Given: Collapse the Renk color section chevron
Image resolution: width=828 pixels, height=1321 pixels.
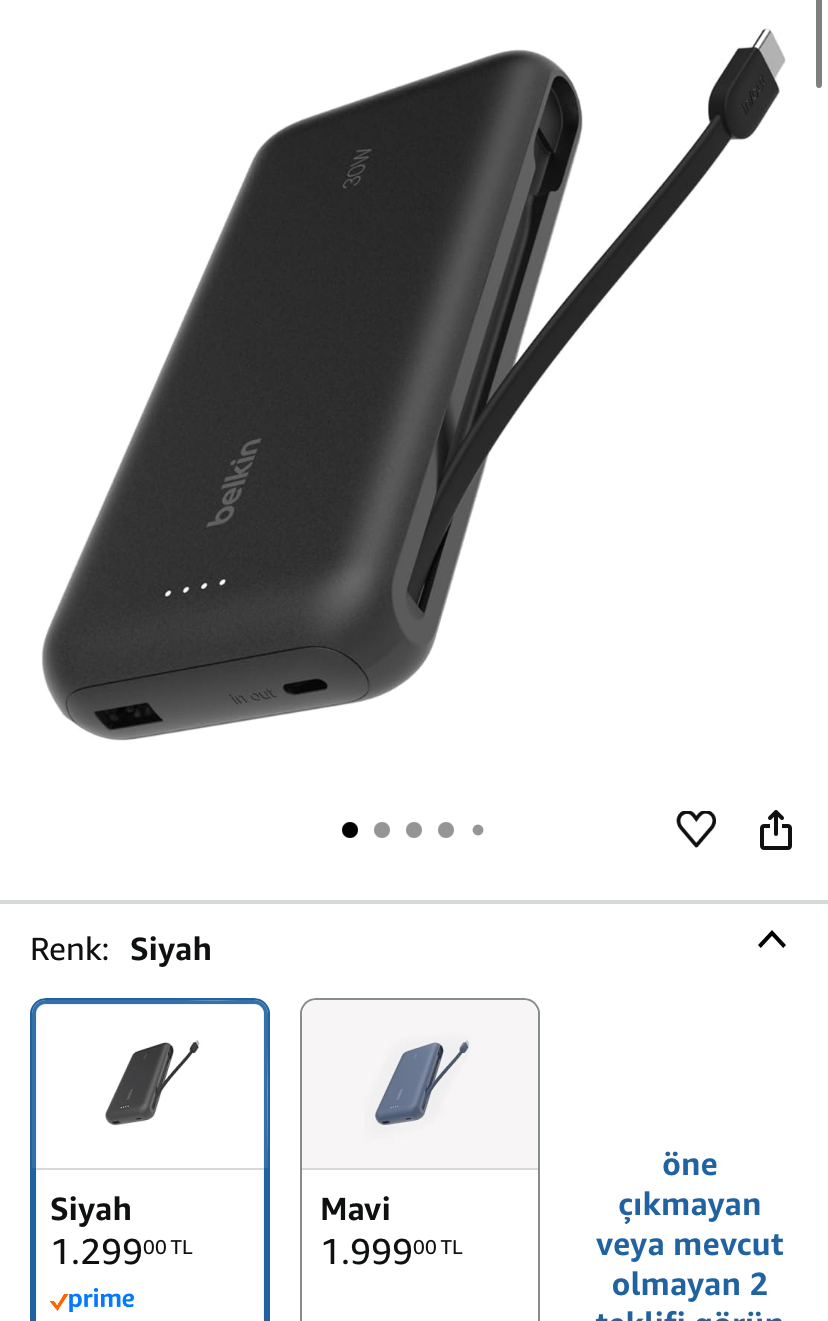Looking at the screenshot, I should click(771, 940).
